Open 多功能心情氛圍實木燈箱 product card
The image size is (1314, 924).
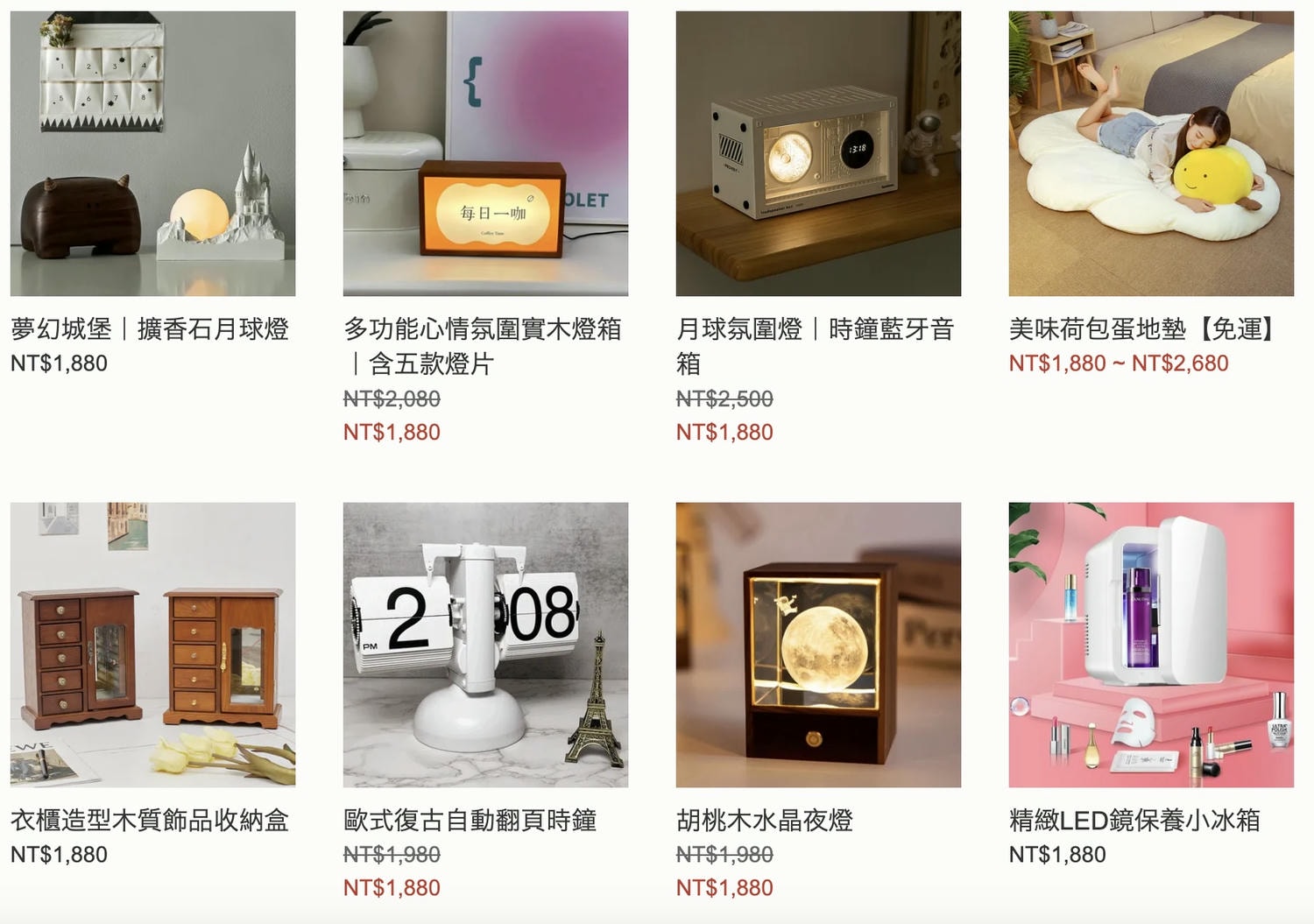485,154
